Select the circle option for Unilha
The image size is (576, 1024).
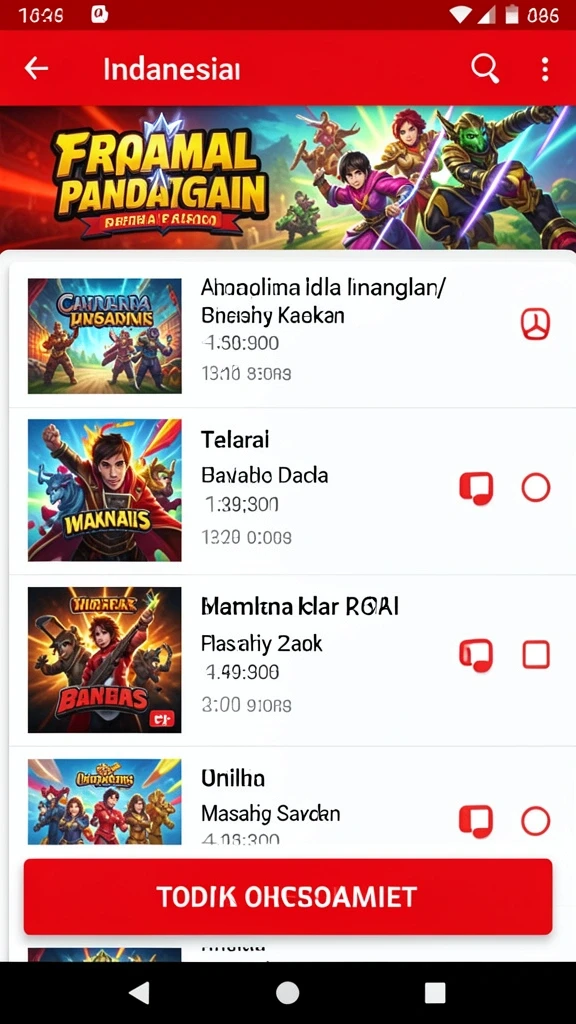pyautogui.click(x=536, y=821)
